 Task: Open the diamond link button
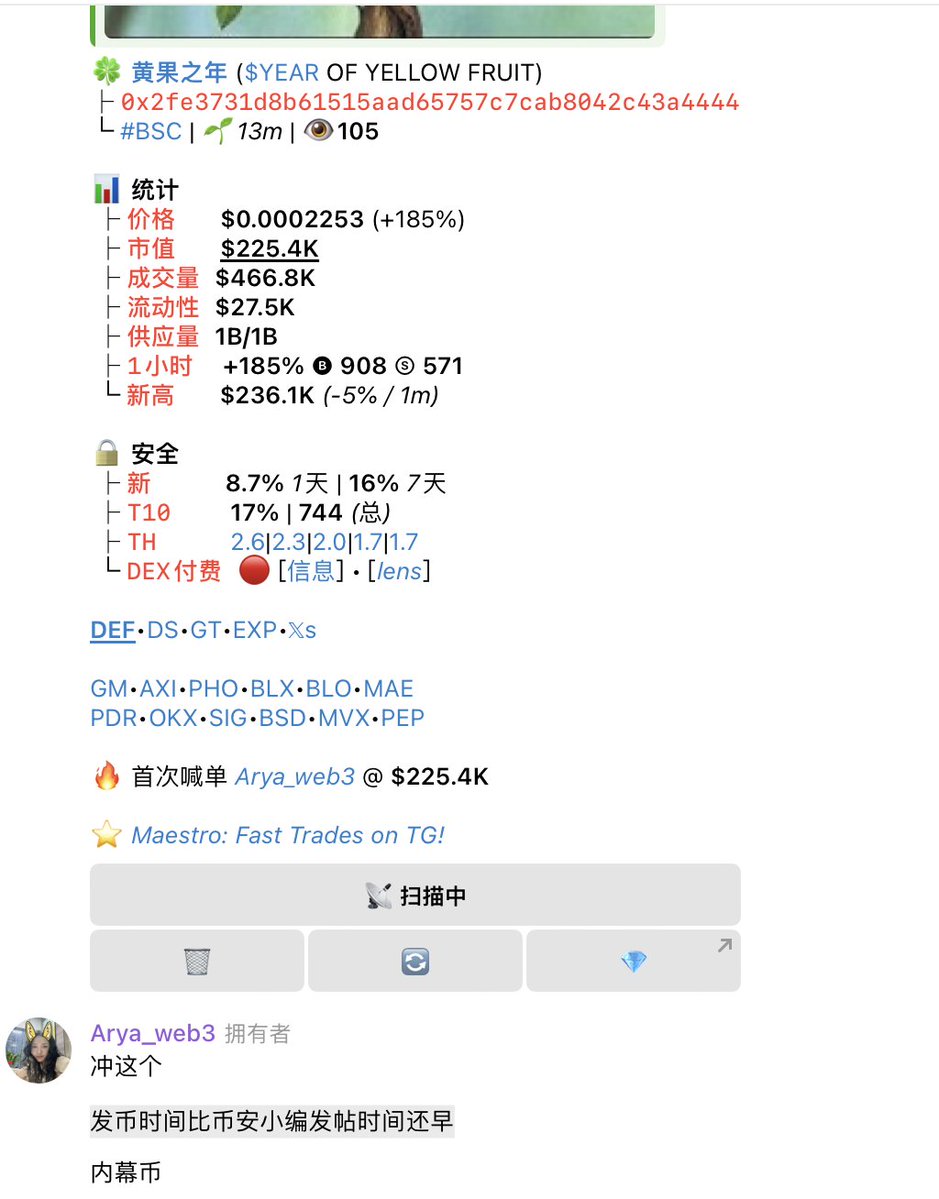[633, 961]
